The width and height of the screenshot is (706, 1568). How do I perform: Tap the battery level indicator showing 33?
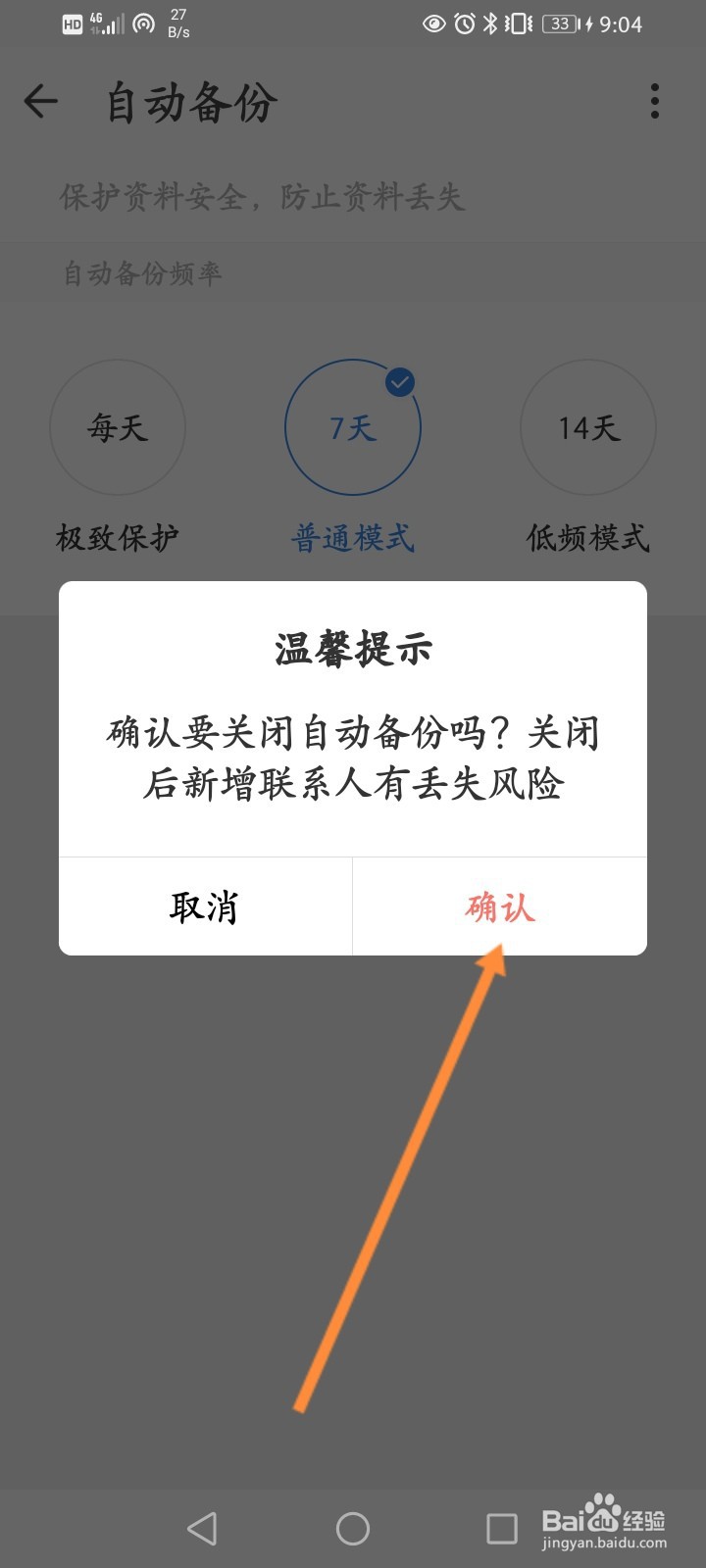559,24
